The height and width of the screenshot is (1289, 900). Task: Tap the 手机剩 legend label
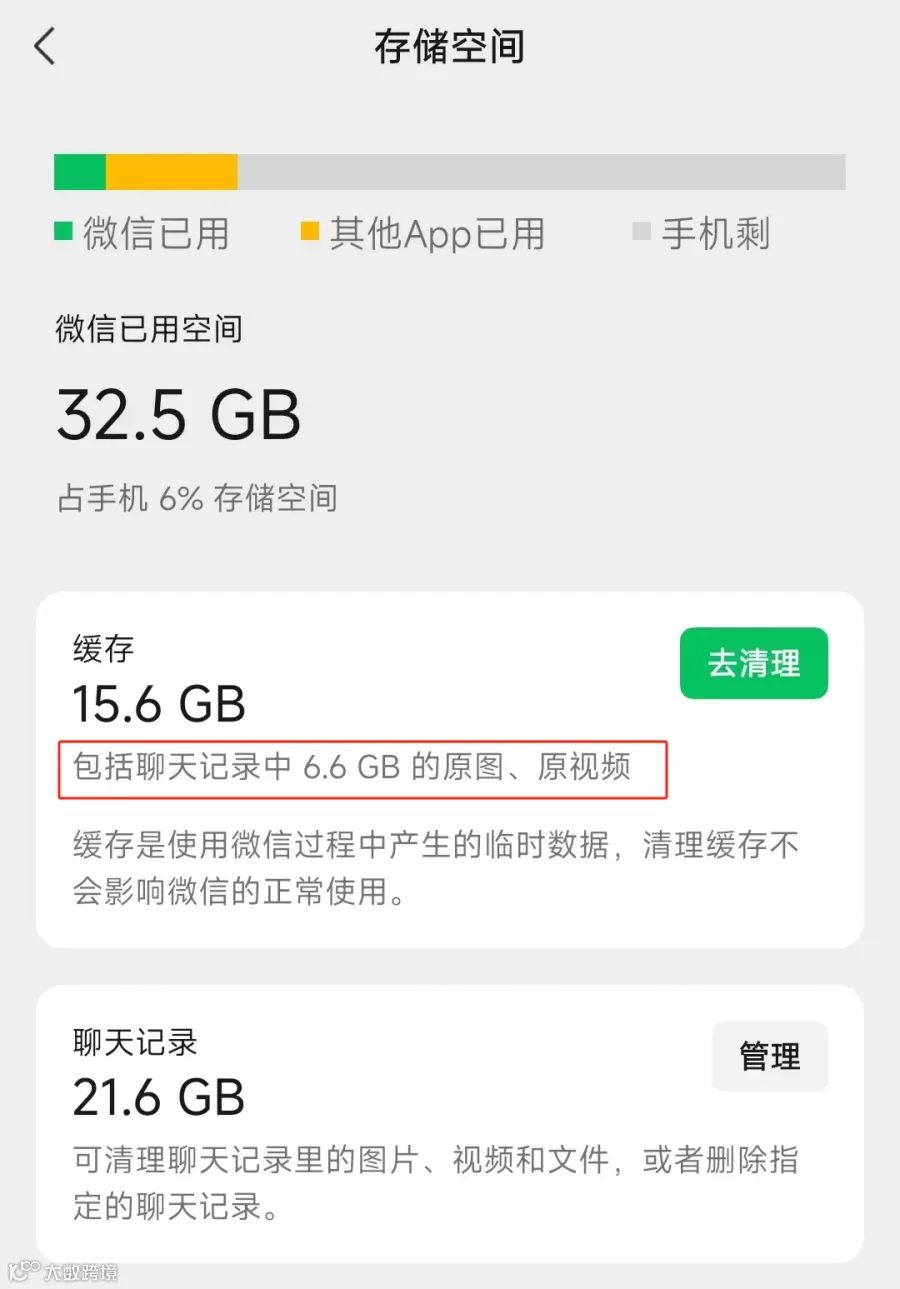718,232
